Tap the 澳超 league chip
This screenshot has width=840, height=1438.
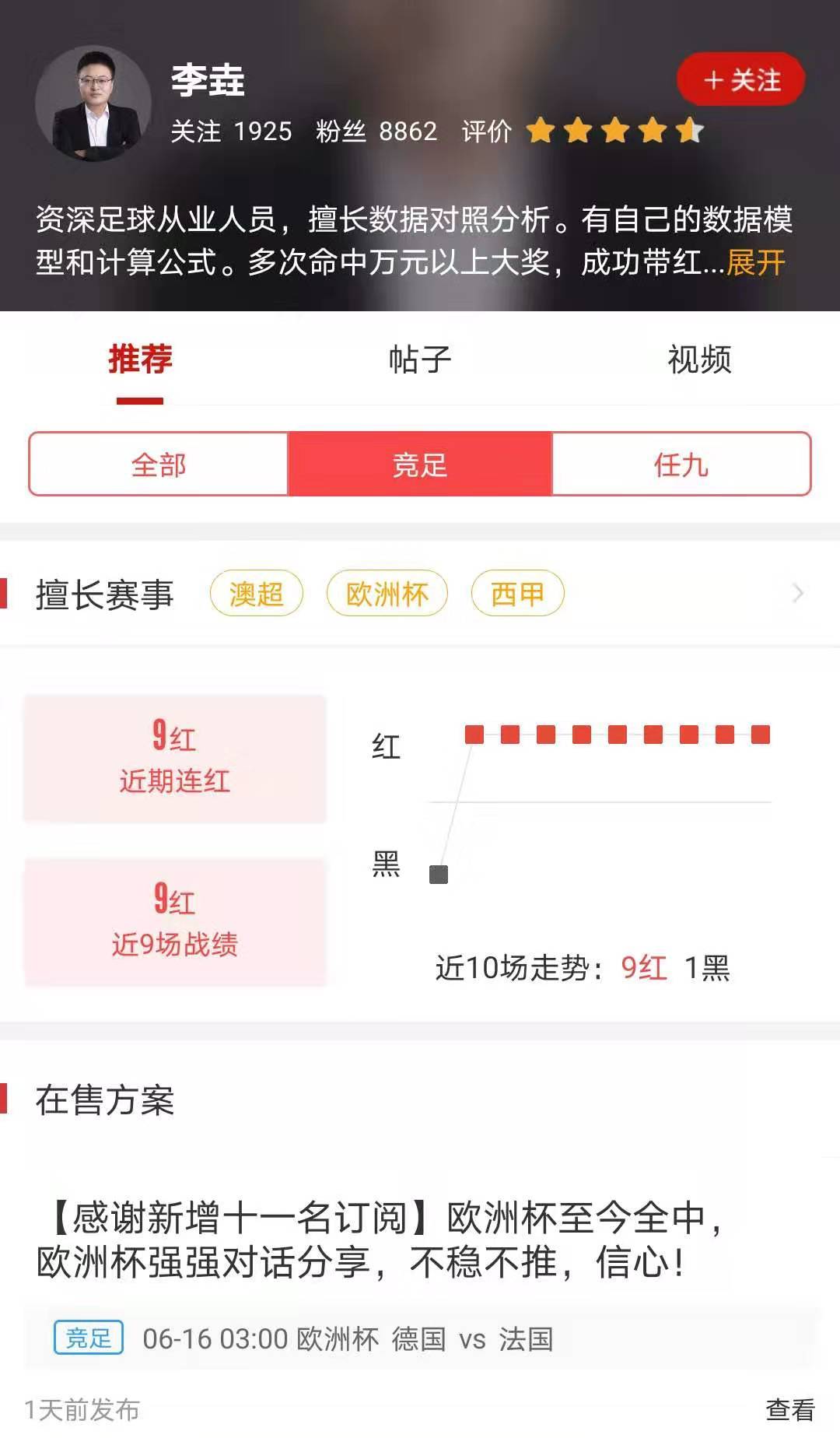pos(256,594)
